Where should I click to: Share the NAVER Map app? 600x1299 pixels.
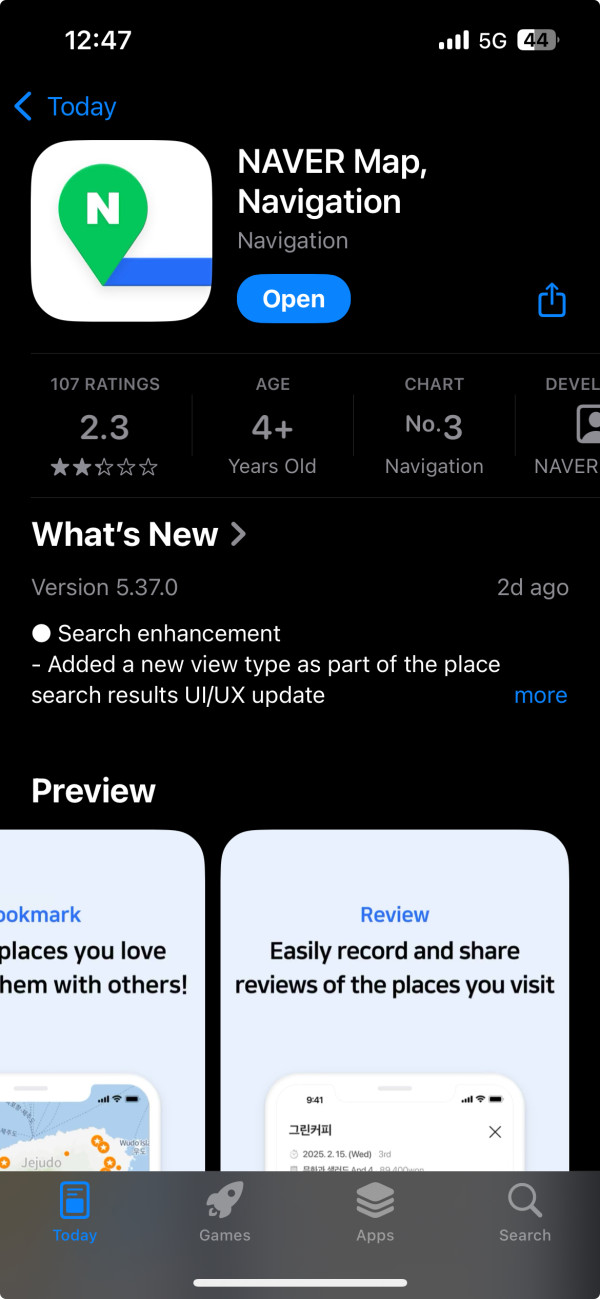coord(552,300)
